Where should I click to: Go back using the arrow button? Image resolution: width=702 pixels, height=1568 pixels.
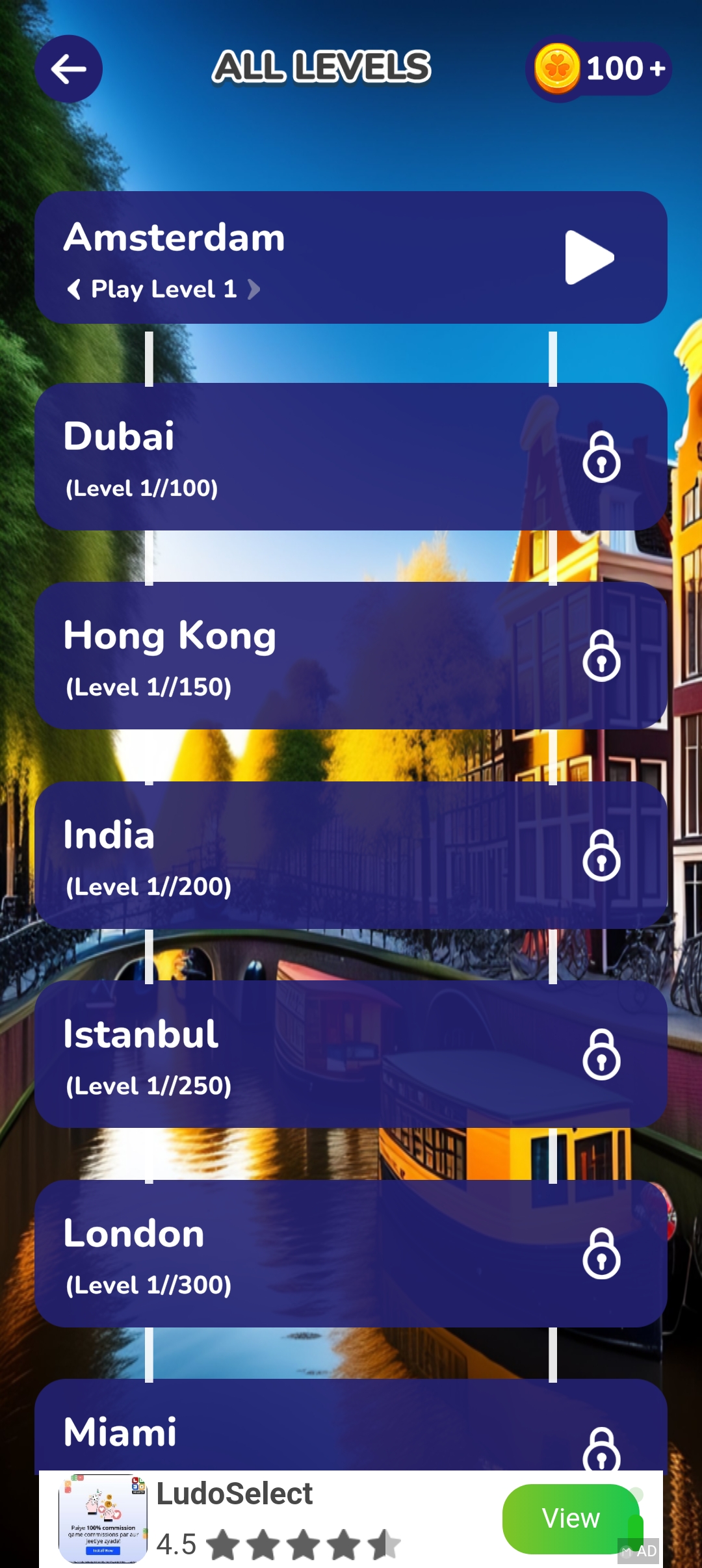click(68, 69)
